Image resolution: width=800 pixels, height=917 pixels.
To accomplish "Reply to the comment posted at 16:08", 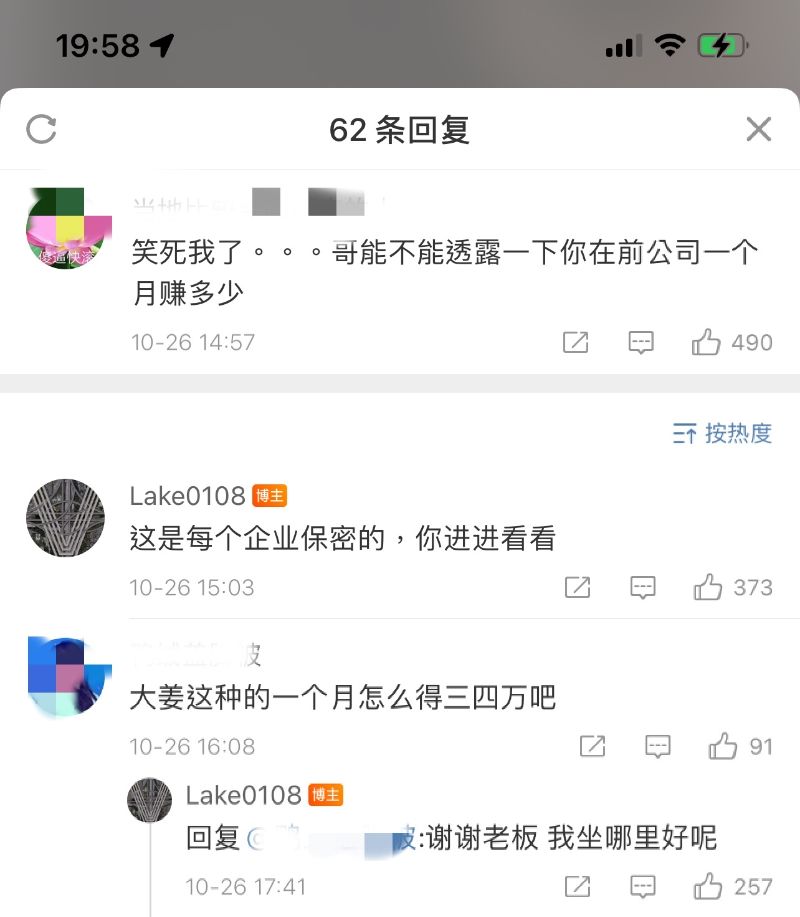I will pos(657,746).
